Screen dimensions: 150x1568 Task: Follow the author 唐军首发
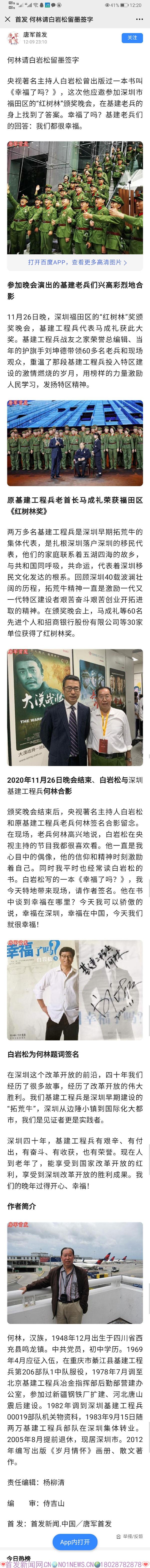(132, 38)
